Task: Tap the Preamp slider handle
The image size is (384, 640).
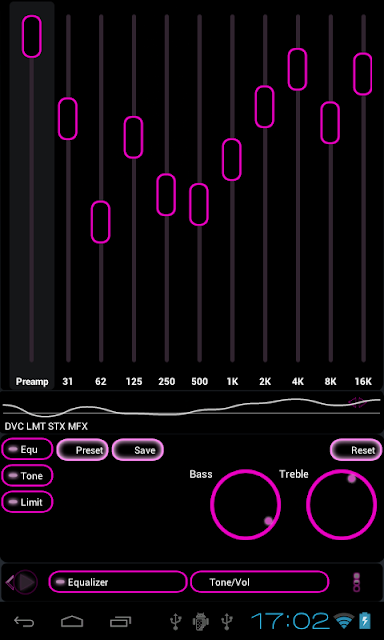Action: [31, 36]
